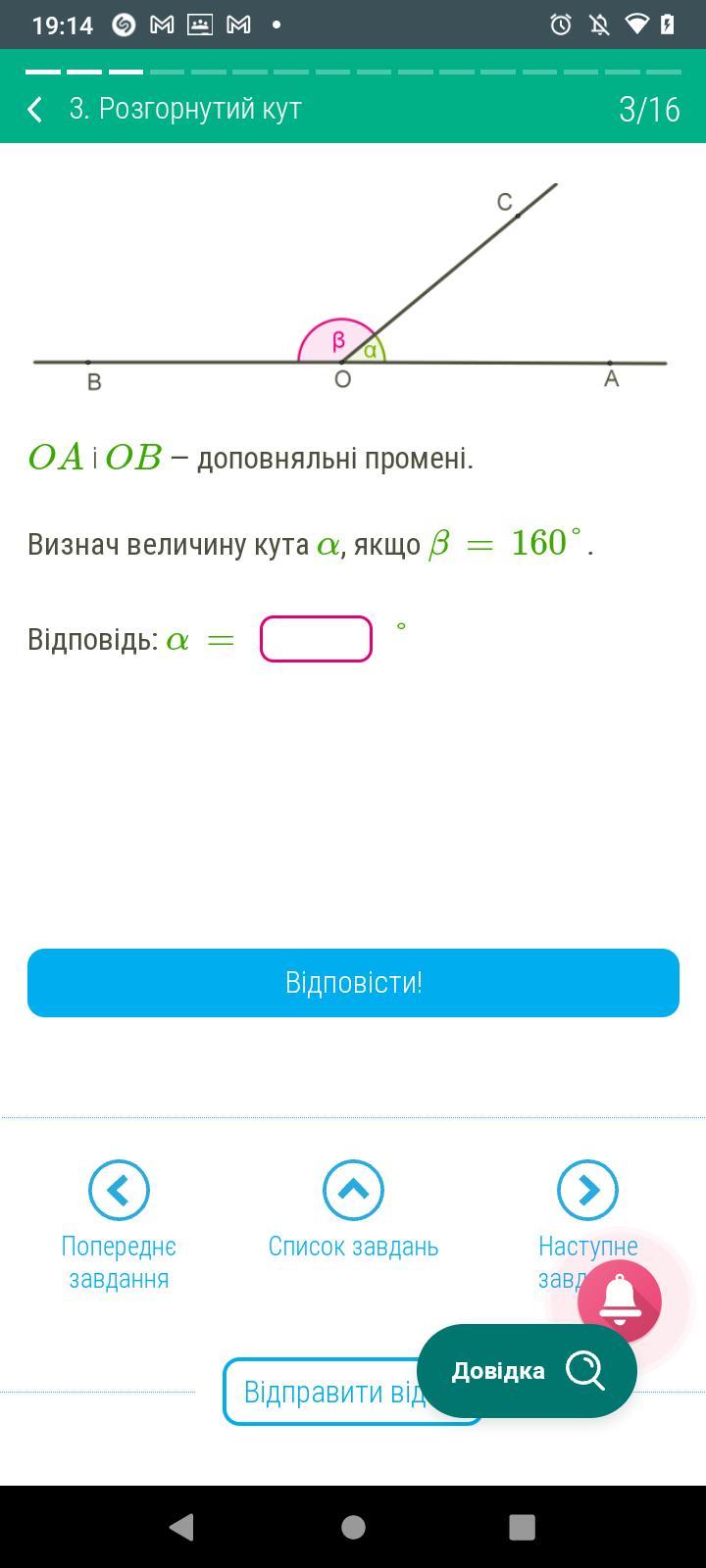Submit answer with the Відповісти! button
The height and width of the screenshot is (1568, 706).
(353, 983)
